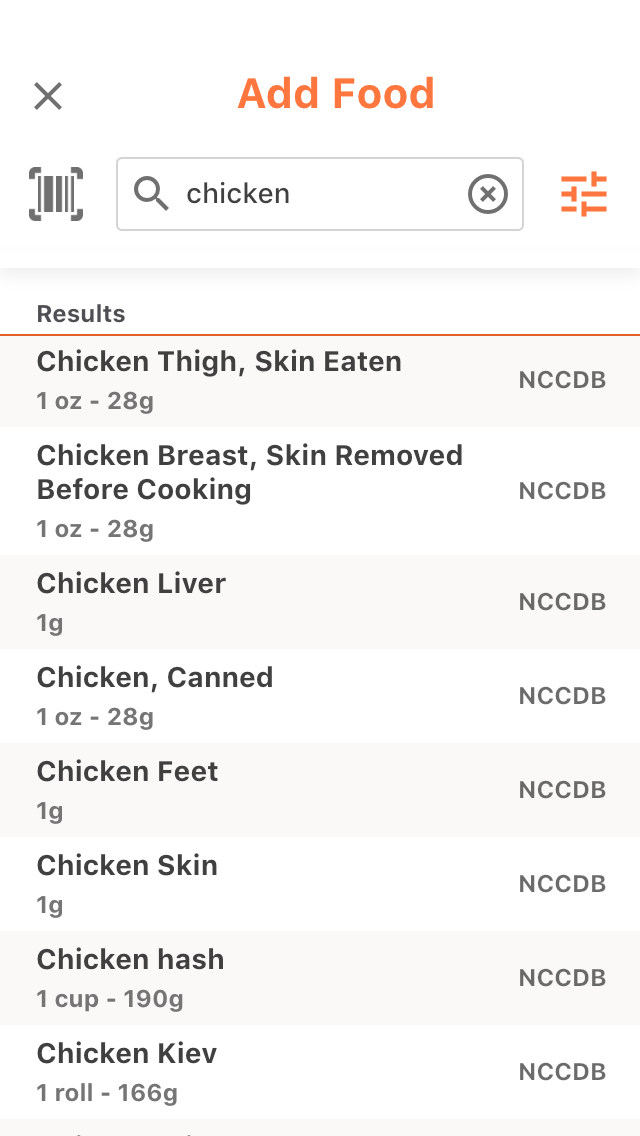Viewport: 640px width, 1136px height.
Task: Open the Chicken Liver result
Action: point(320,602)
